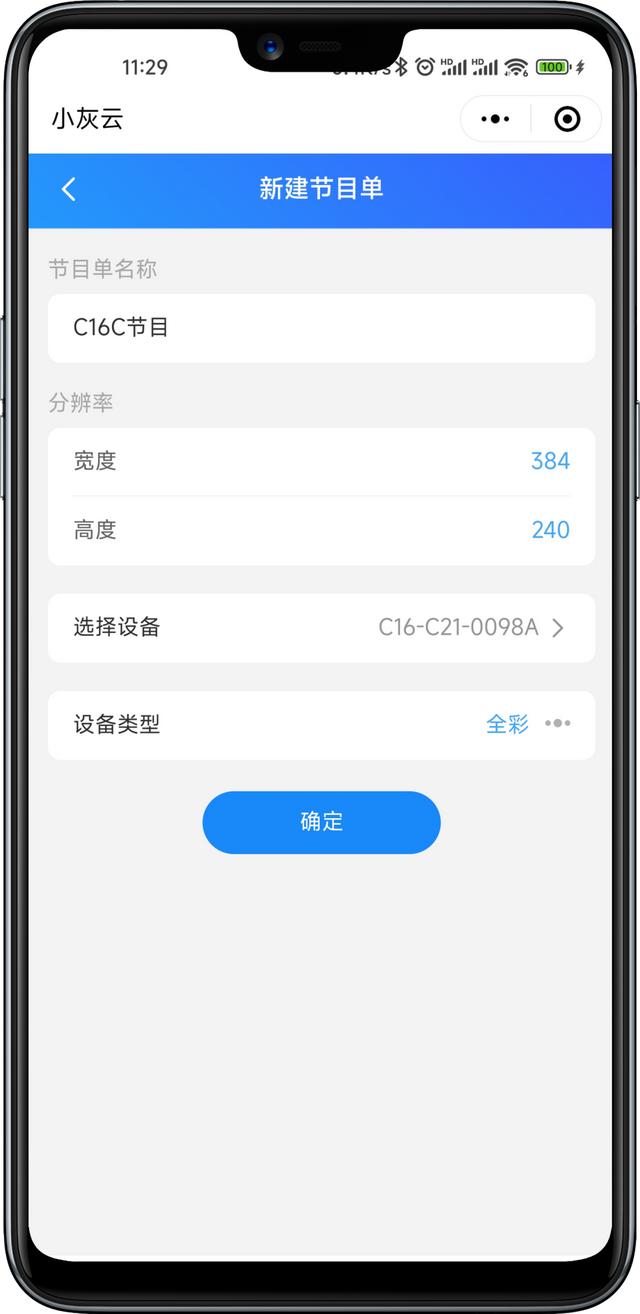Confirm with the 确定 button
The width and height of the screenshot is (640, 1314).
click(321, 822)
